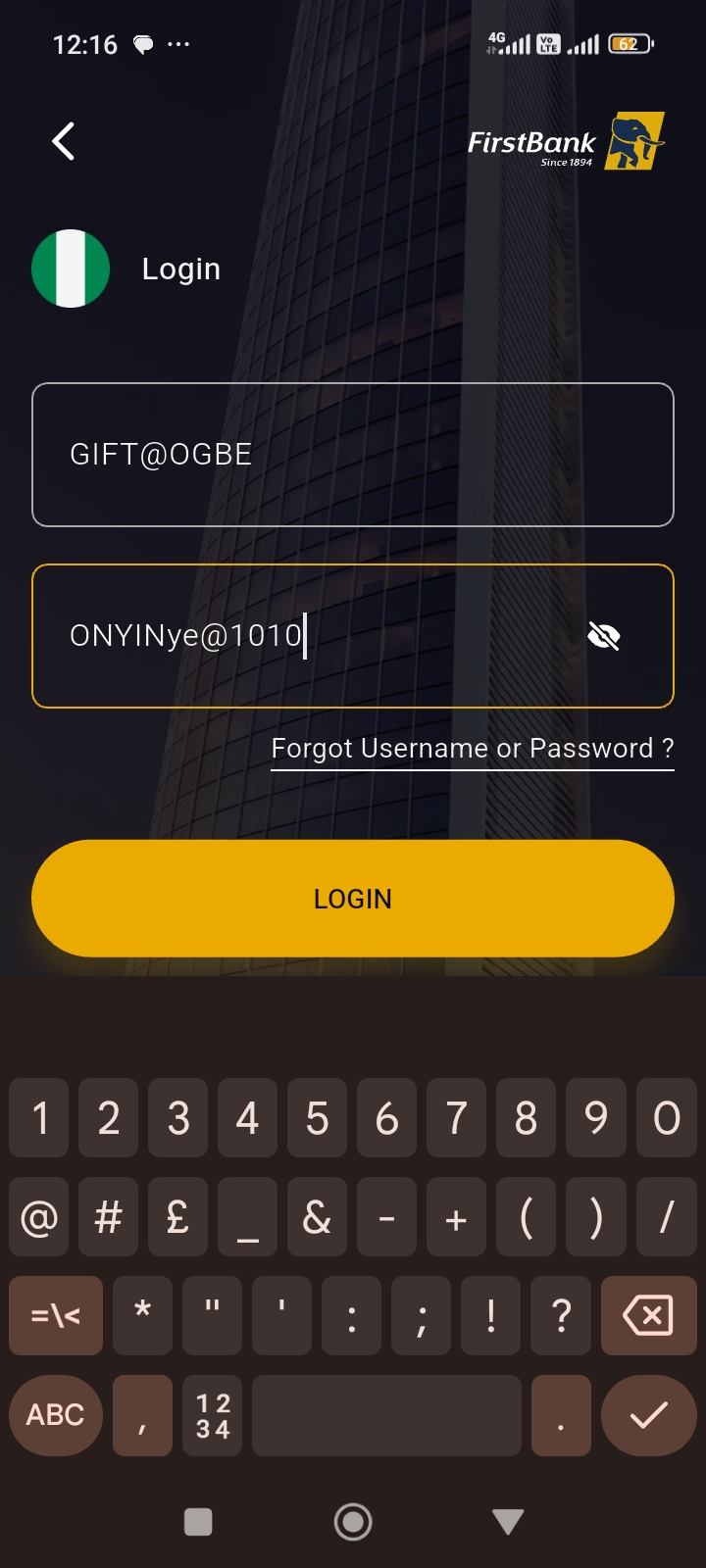Tap the 1234 numeric pad key
The image size is (706, 1568).
pos(213,1415)
